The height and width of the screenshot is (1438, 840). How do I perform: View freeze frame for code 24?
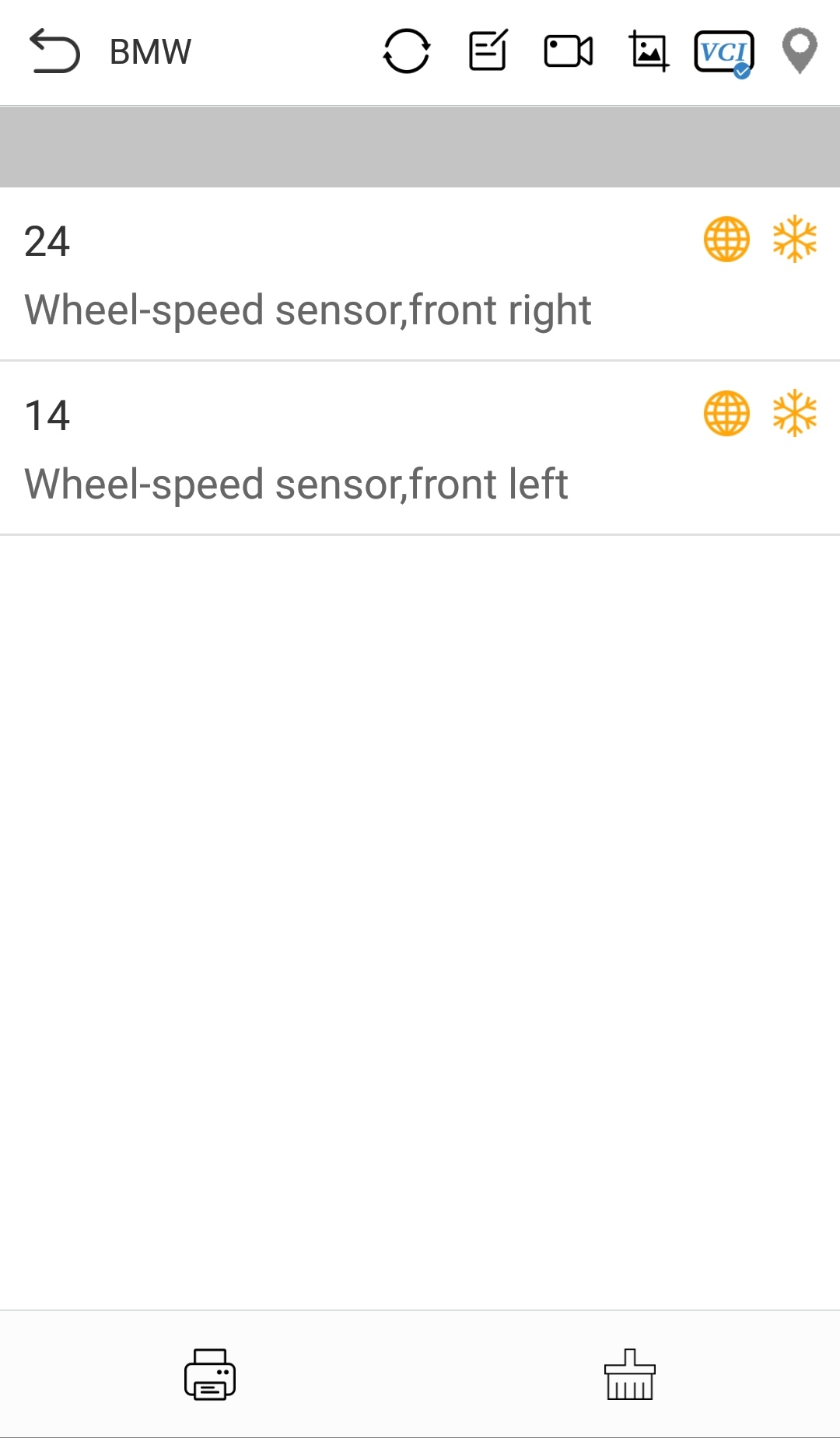tap(795, 240)
